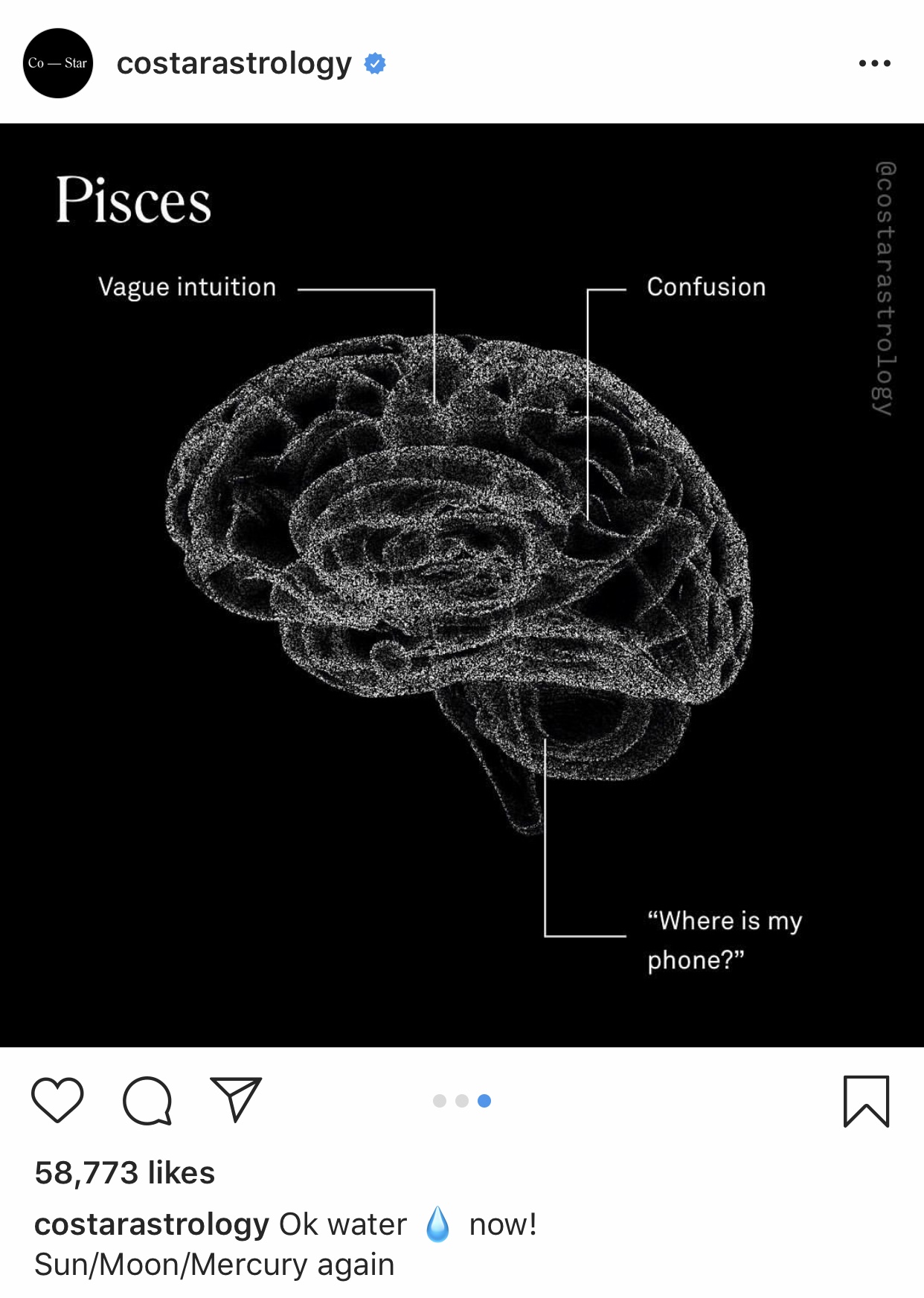
Task: Open the costarastrology profile picture
Action: tap(58, 63)
